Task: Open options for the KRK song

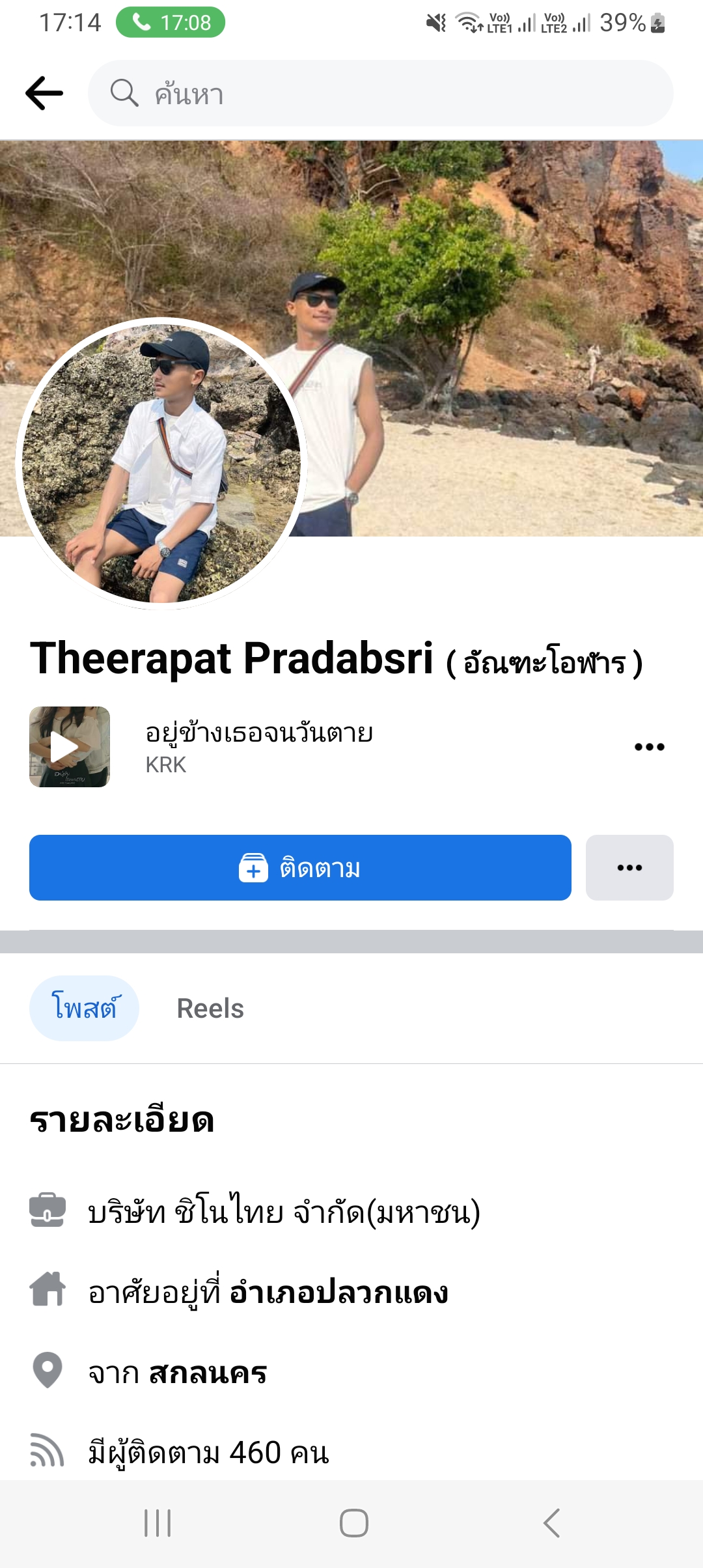Action: [x=649, y=747]
